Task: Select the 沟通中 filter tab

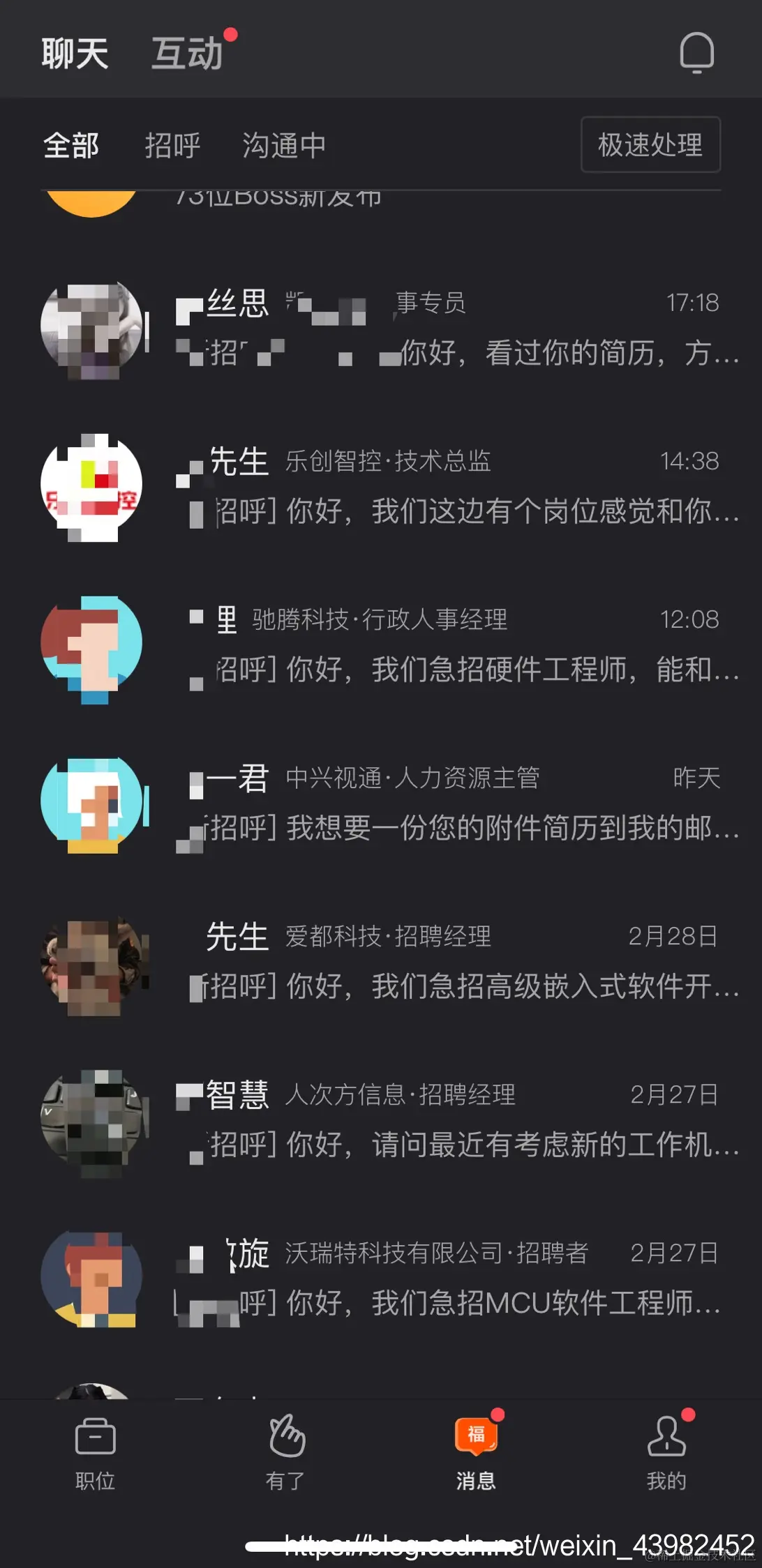Action: click(284, 146)
